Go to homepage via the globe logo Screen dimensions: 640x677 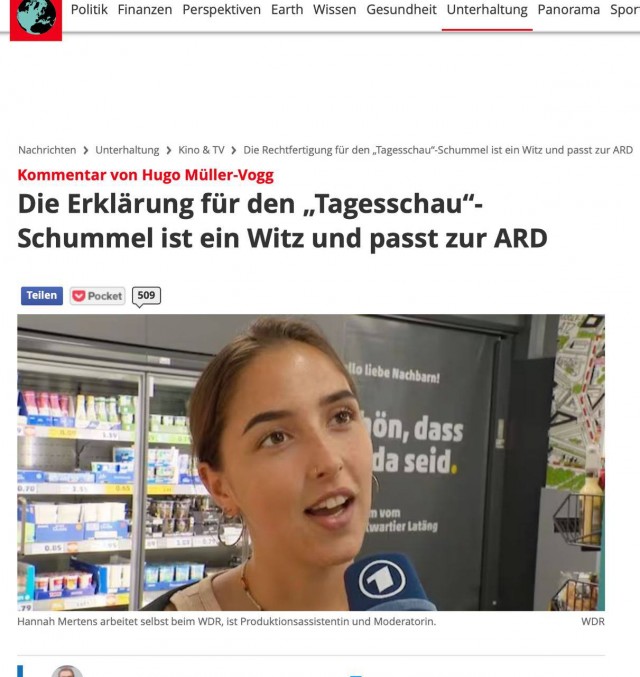(36, 17)
